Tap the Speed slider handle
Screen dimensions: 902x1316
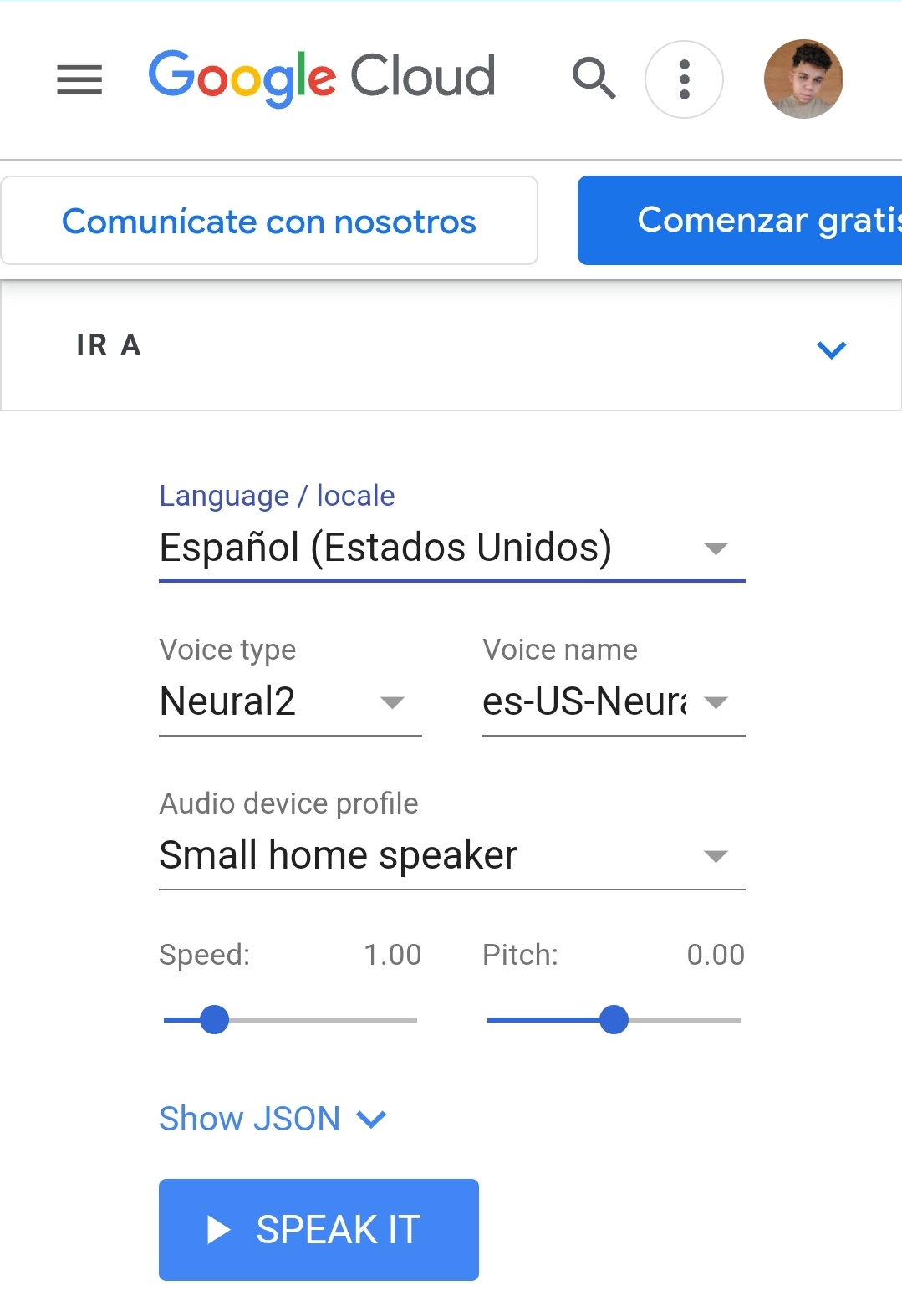click(215, 1019)
